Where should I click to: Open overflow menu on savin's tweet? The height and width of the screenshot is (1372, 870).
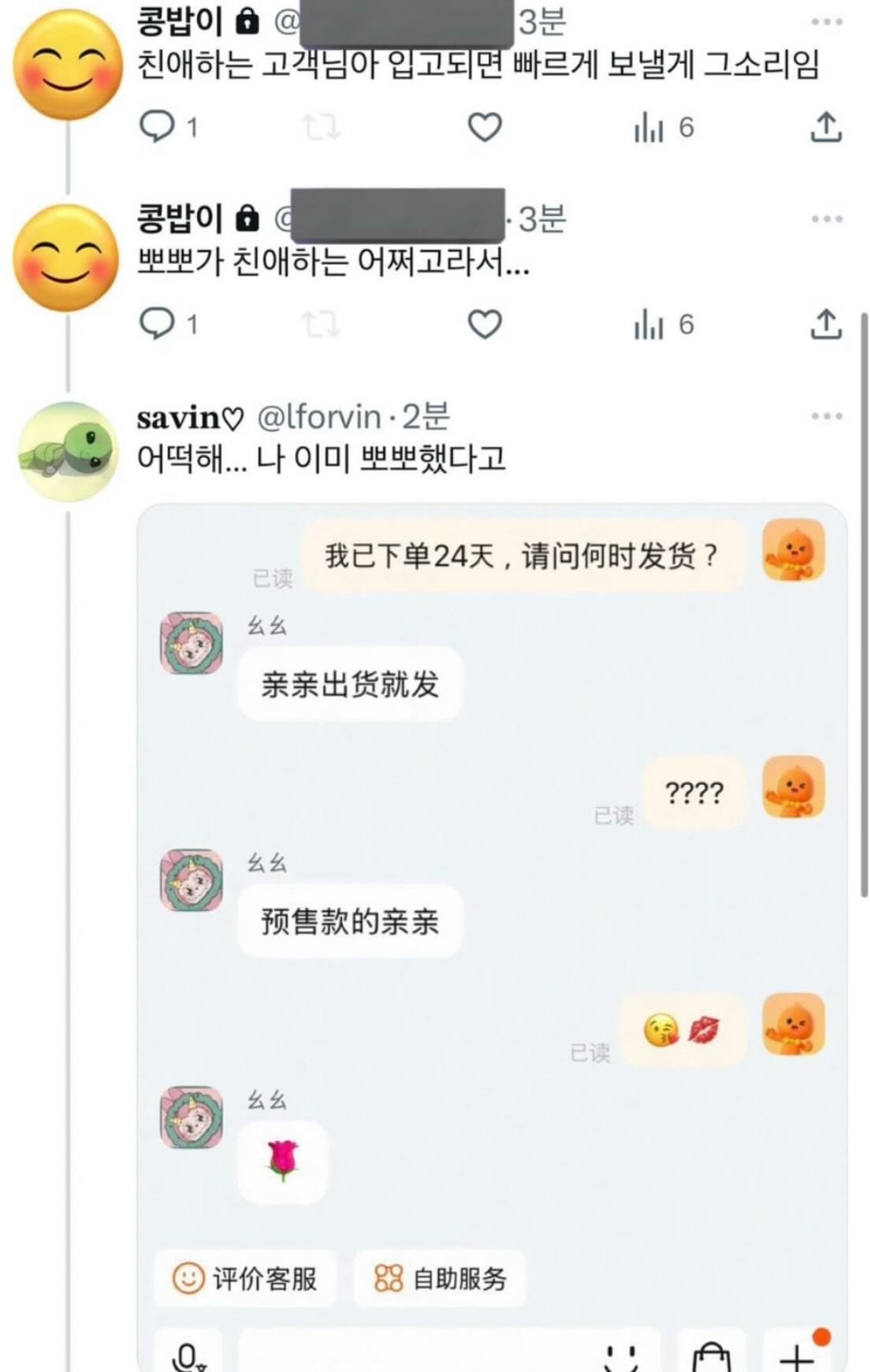[826, 416]
